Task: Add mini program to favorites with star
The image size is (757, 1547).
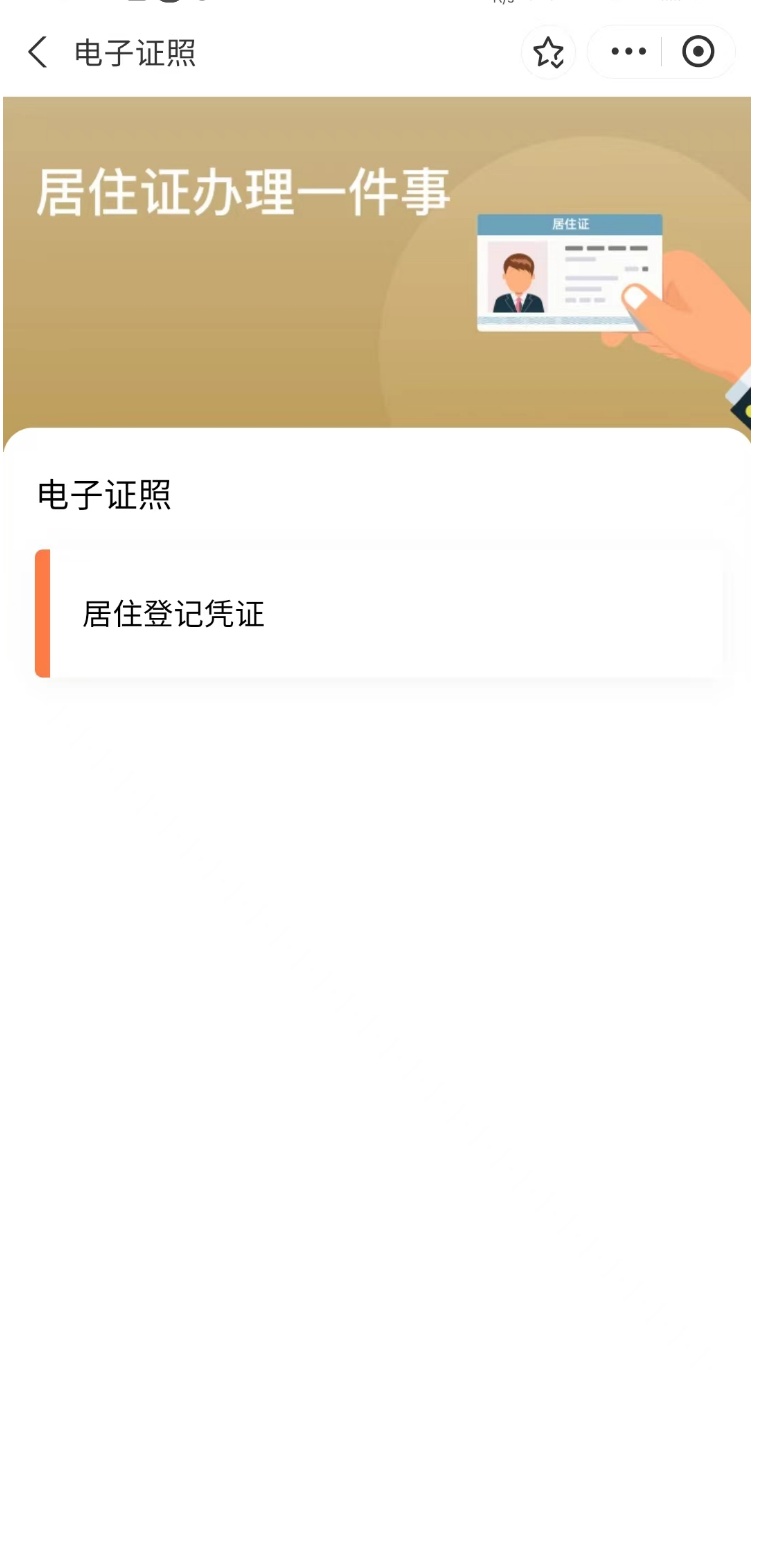Action: 548,52
